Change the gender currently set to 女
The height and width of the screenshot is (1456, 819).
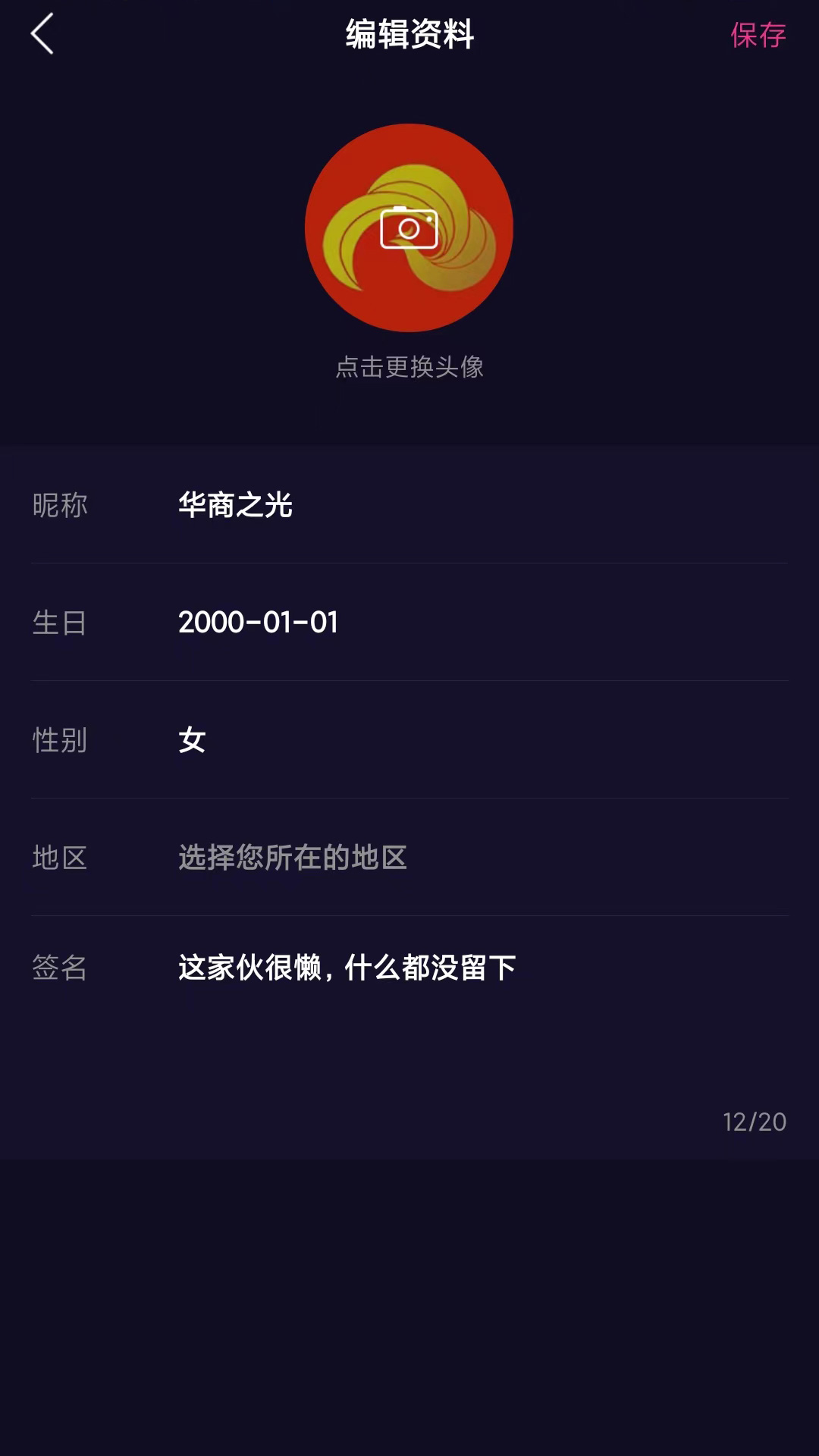(x=409, y=740)
